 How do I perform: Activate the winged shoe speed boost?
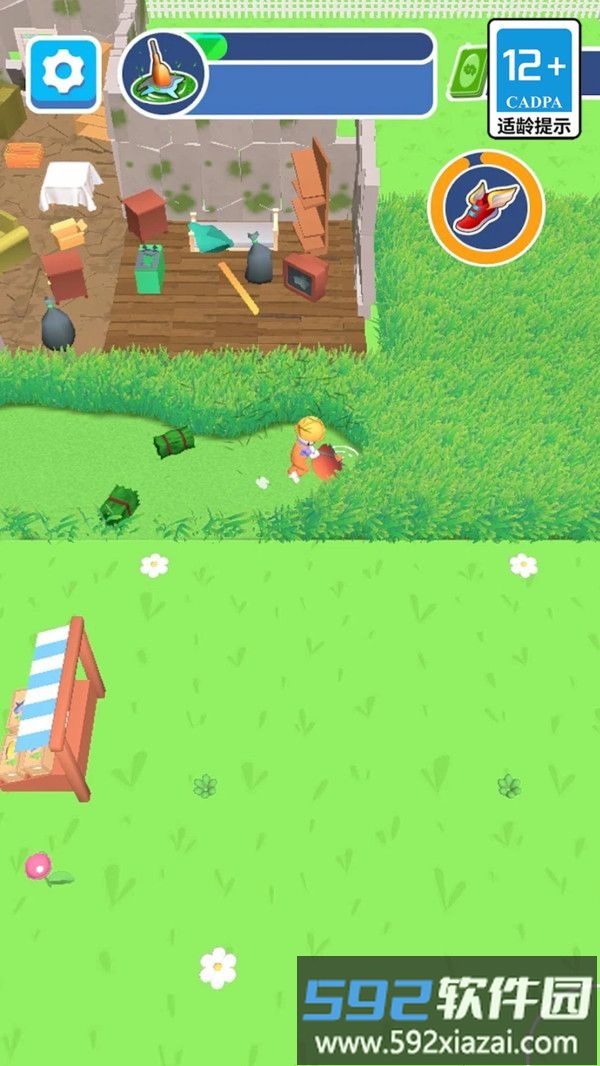[486, 207]
